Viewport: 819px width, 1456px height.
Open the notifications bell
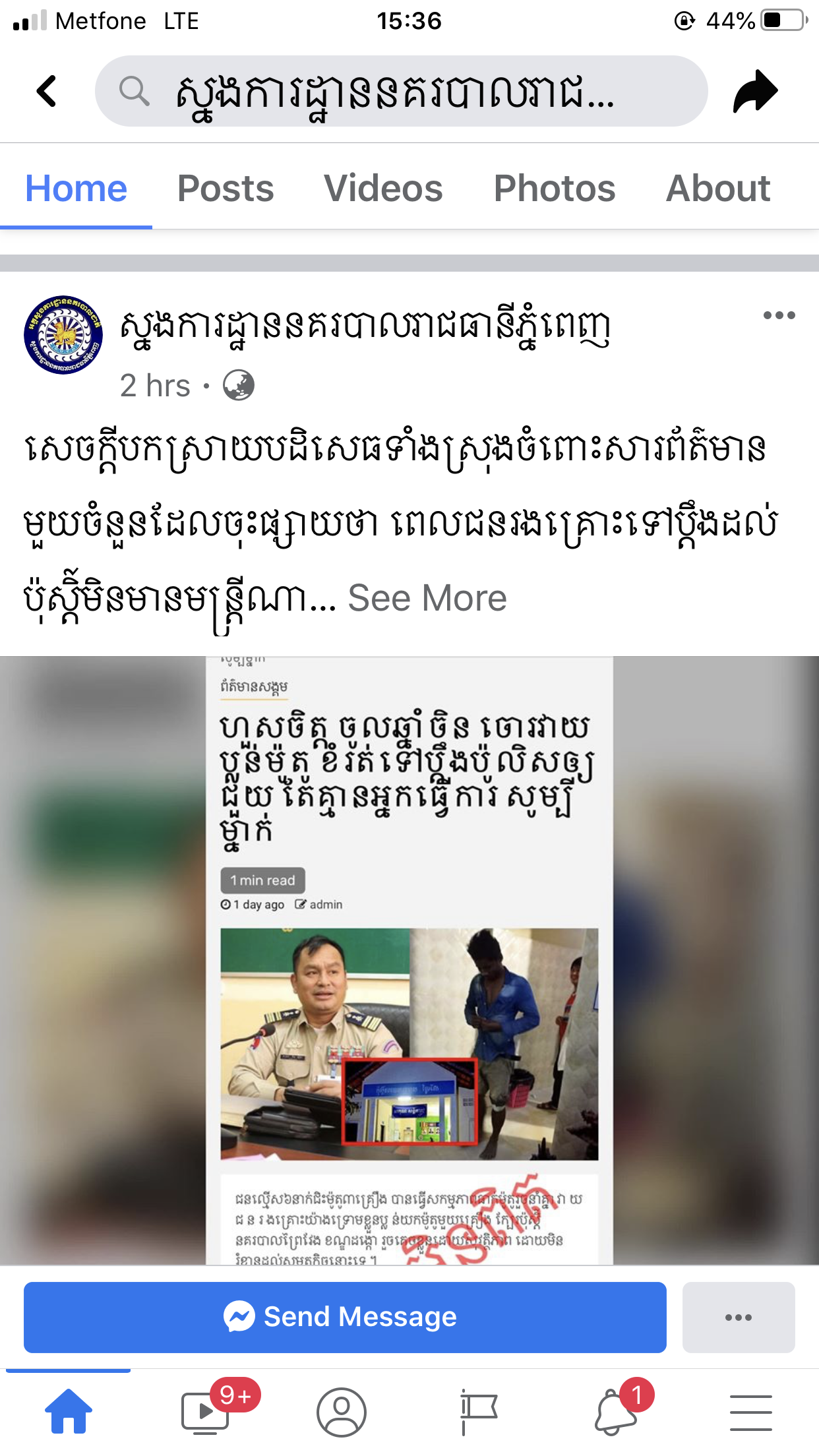pyautogui.click(x=616, y=1411)
